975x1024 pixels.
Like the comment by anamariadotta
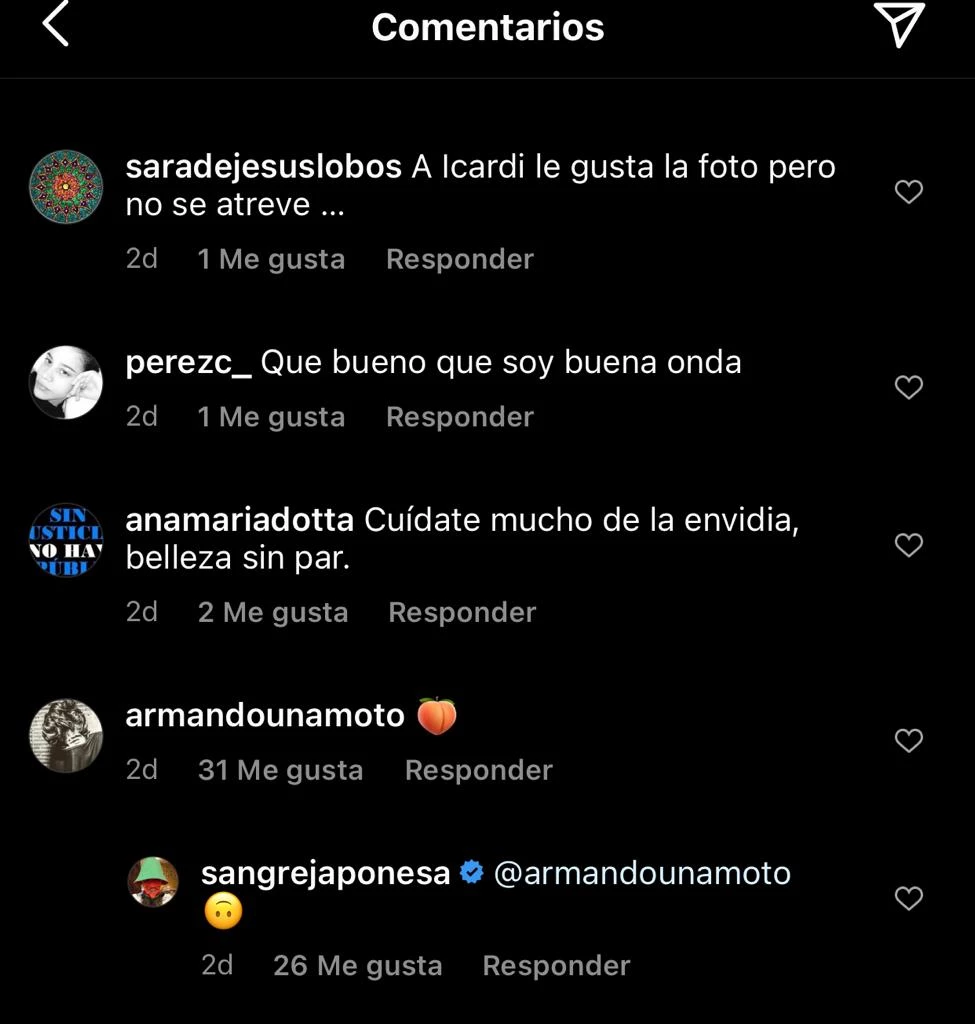point(908,545)
